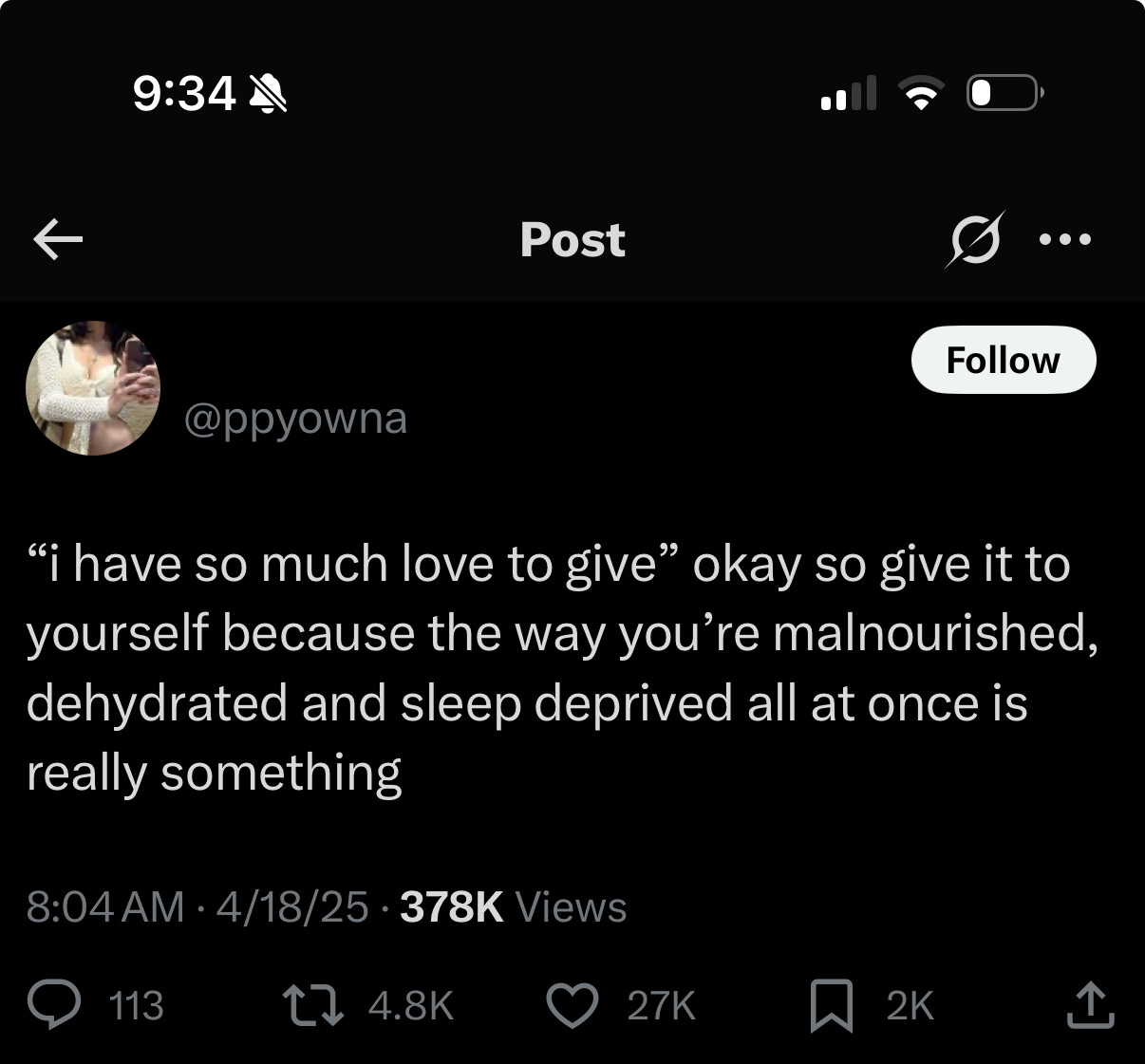Repost this post
1145x1064 pixels.
[313, 1005]
